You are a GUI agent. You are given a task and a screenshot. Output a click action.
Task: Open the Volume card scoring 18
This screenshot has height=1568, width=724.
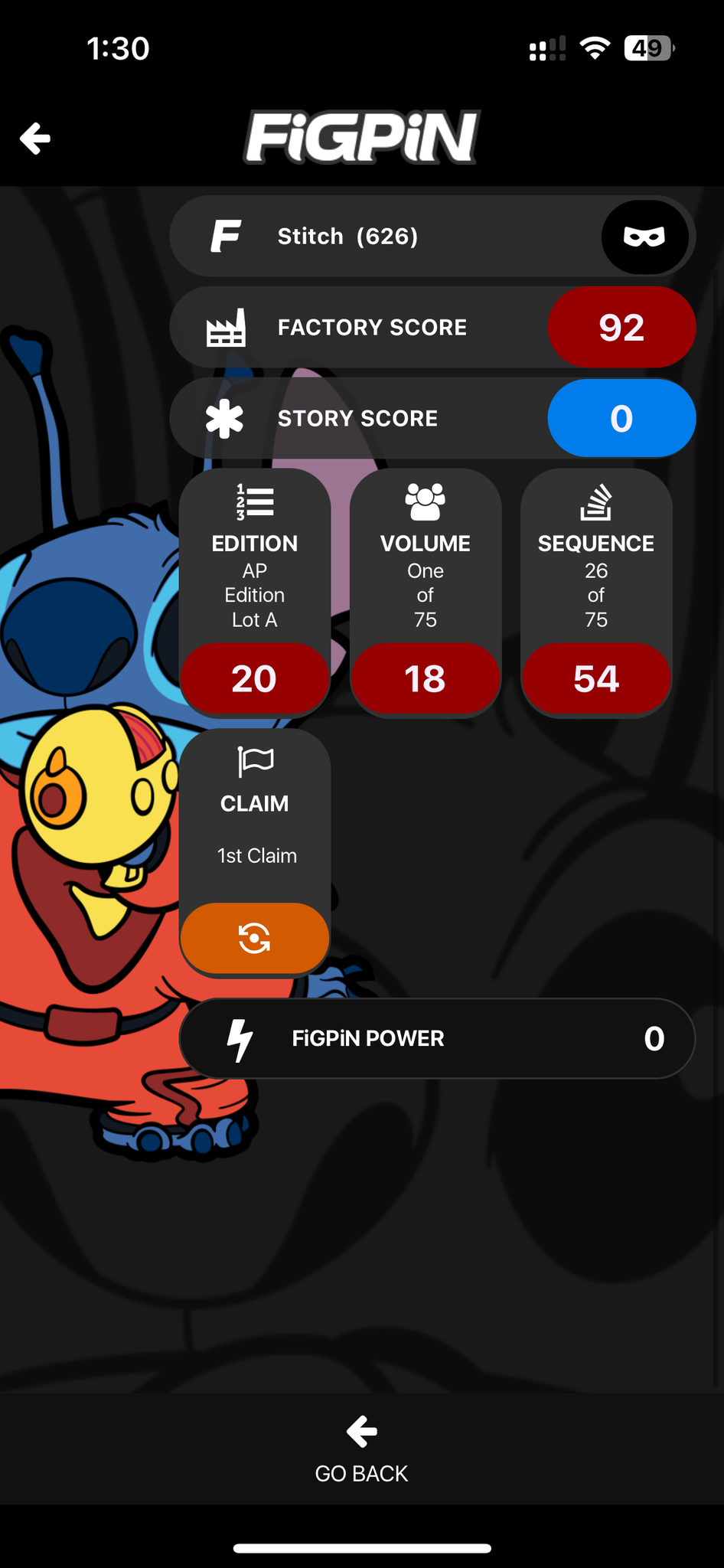425,592
